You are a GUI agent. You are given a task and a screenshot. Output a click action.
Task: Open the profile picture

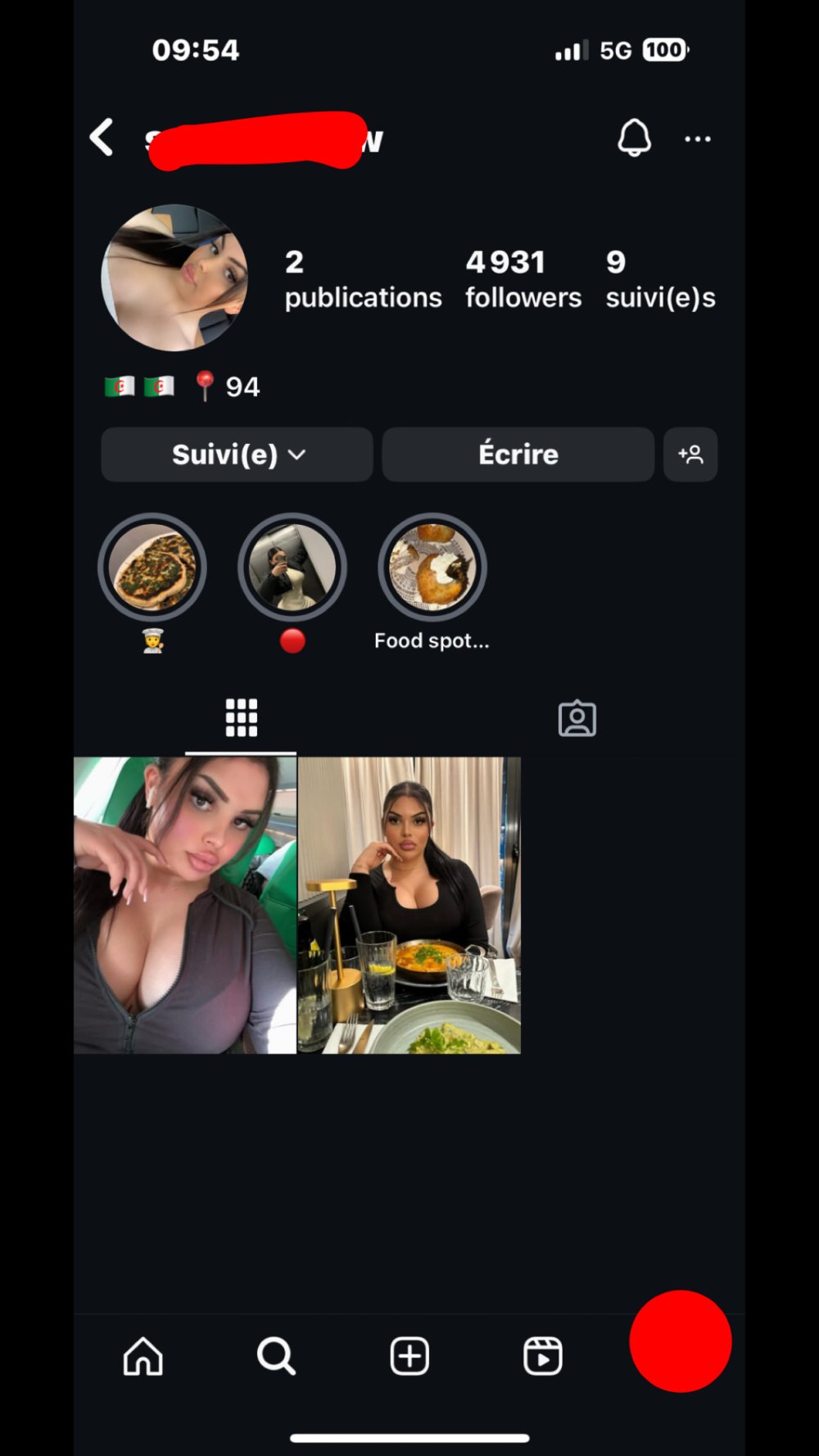click(174, 278)
